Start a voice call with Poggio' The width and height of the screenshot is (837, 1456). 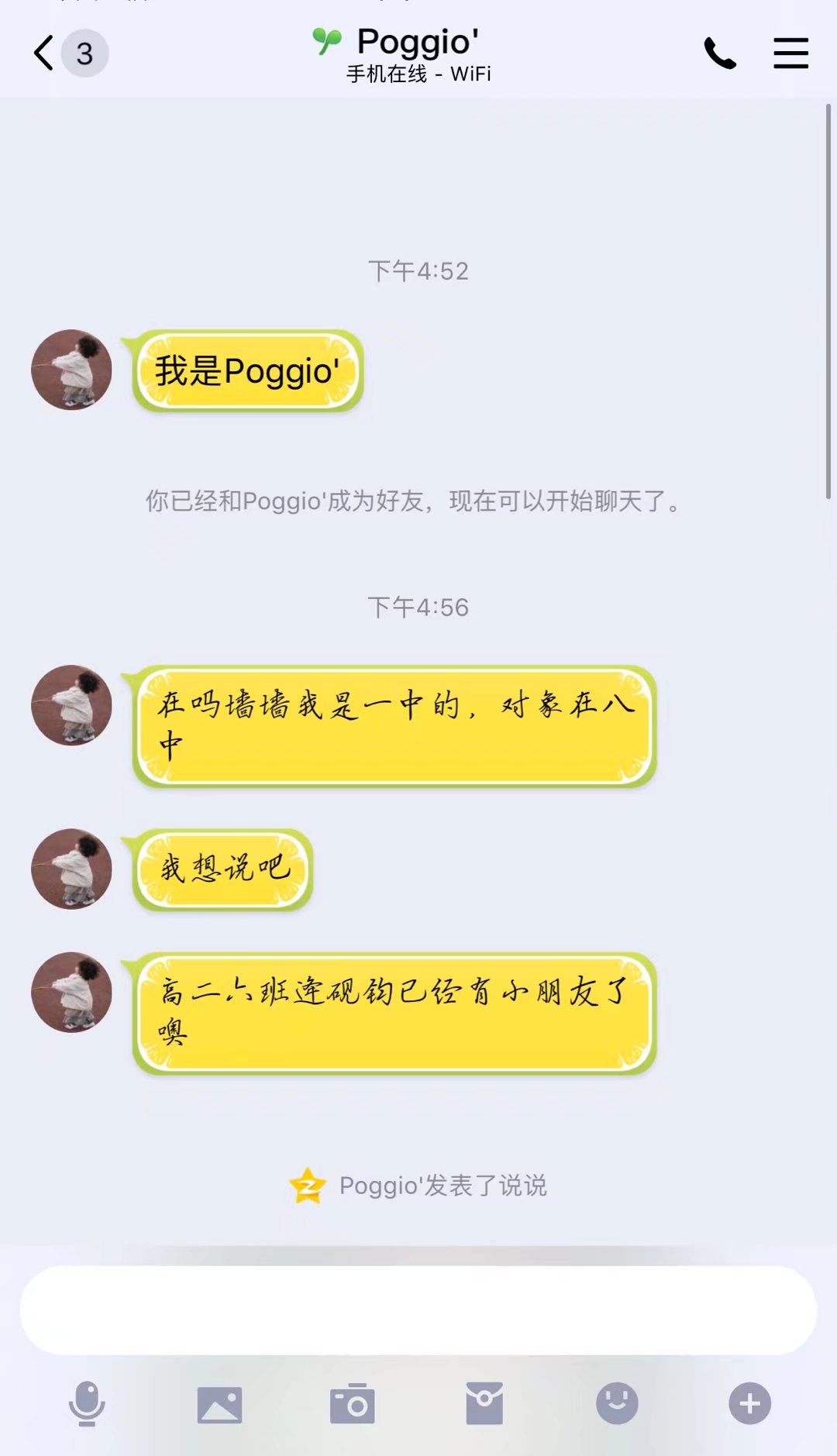[x=720, y=53]
